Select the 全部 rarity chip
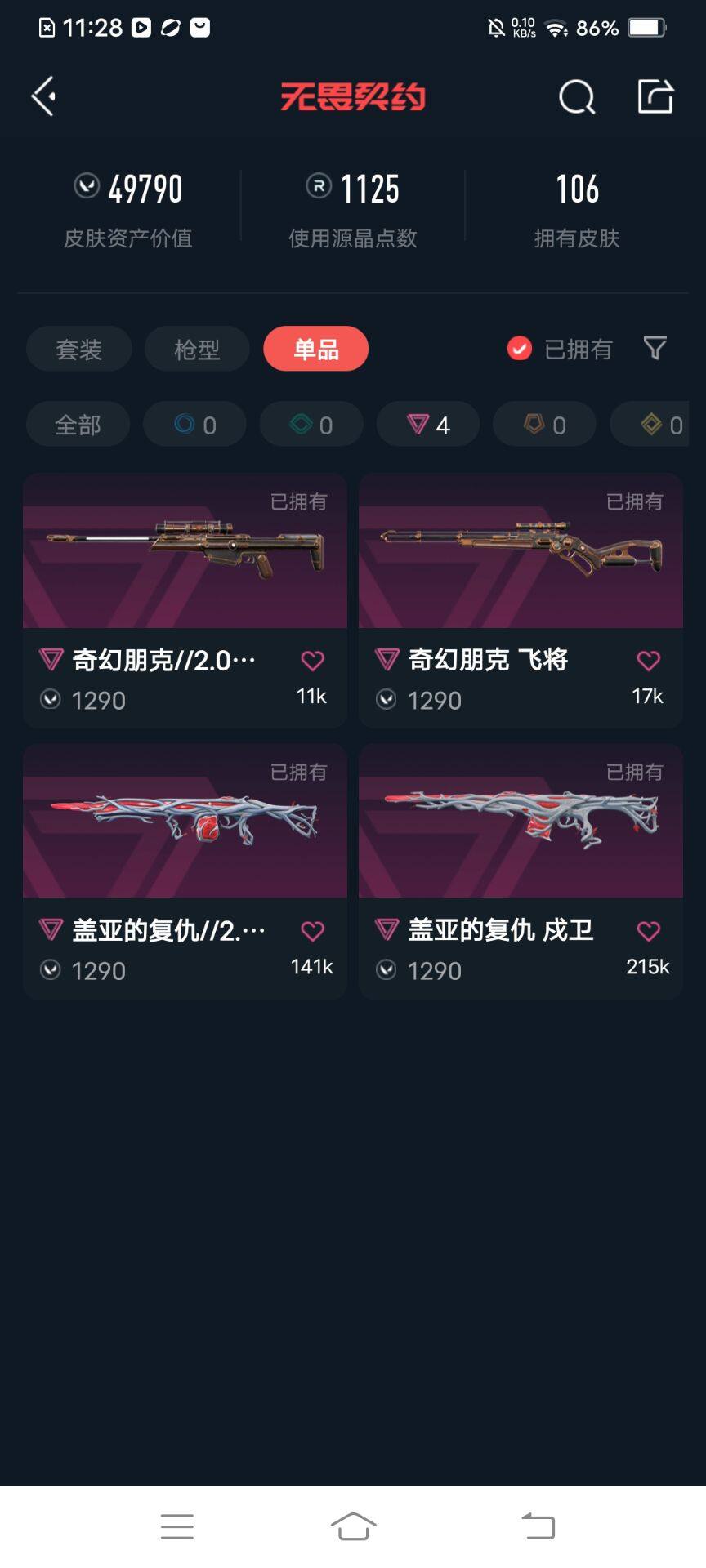Screen dimensions: 706x1568 pos(78,425)
